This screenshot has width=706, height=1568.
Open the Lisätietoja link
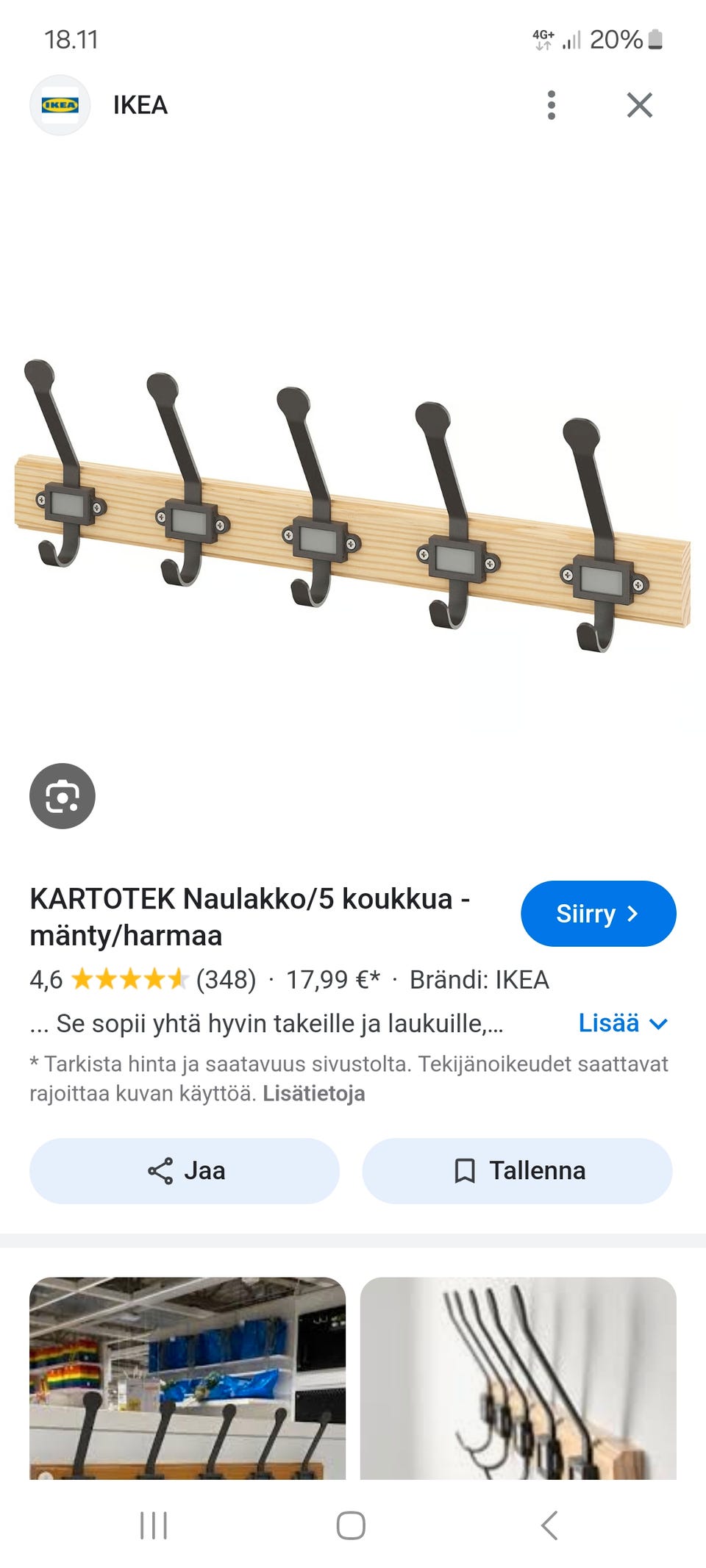[313, 1093]
